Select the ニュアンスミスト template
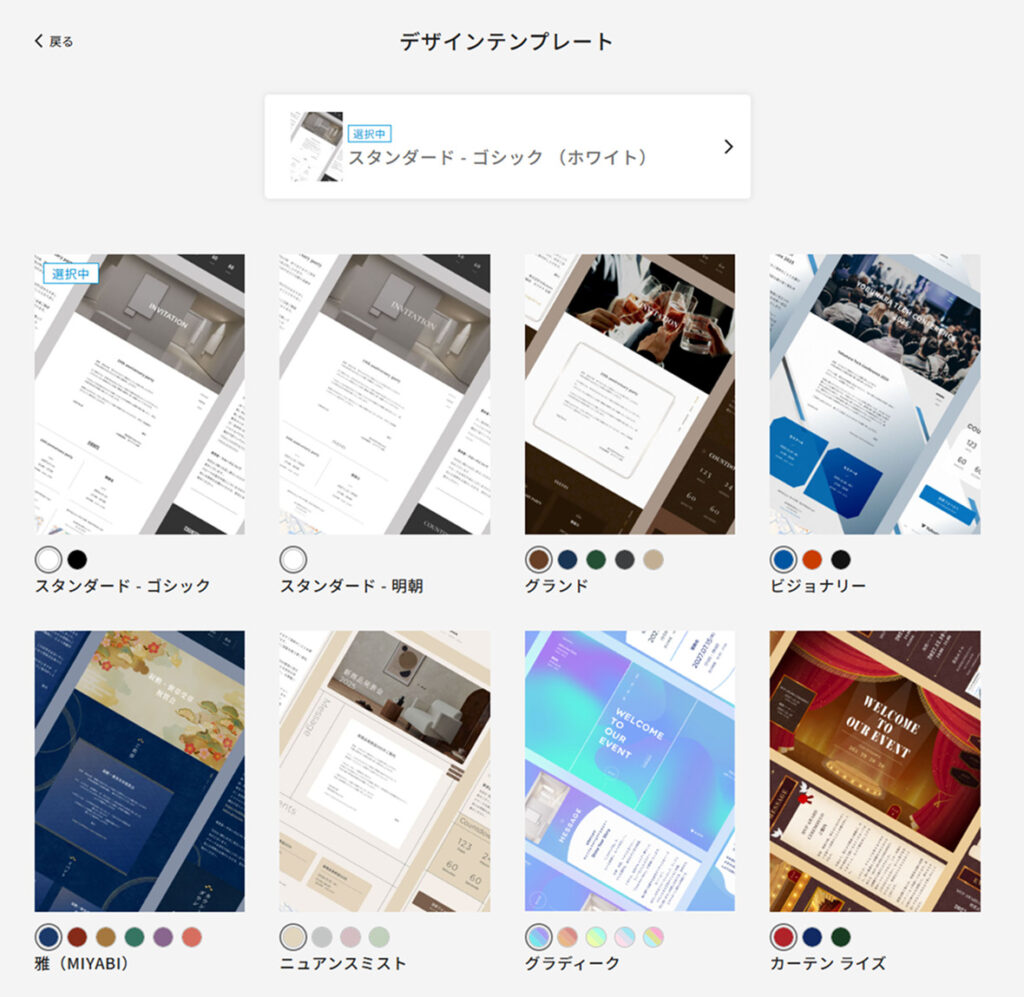This screenshot has height=997, width=1024. pyautogui.click(x=384, y=770)
